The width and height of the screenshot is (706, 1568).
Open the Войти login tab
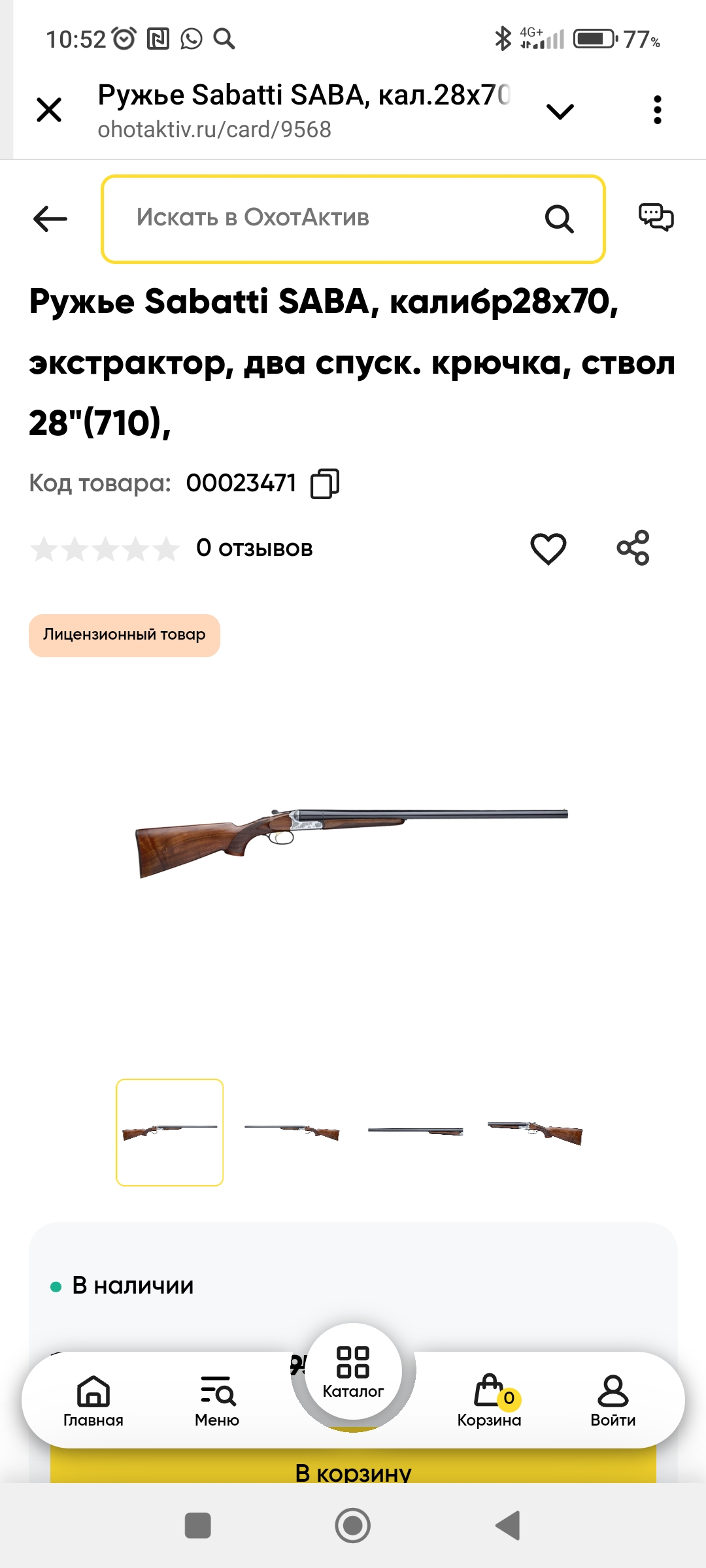(x=613, y=1401)
